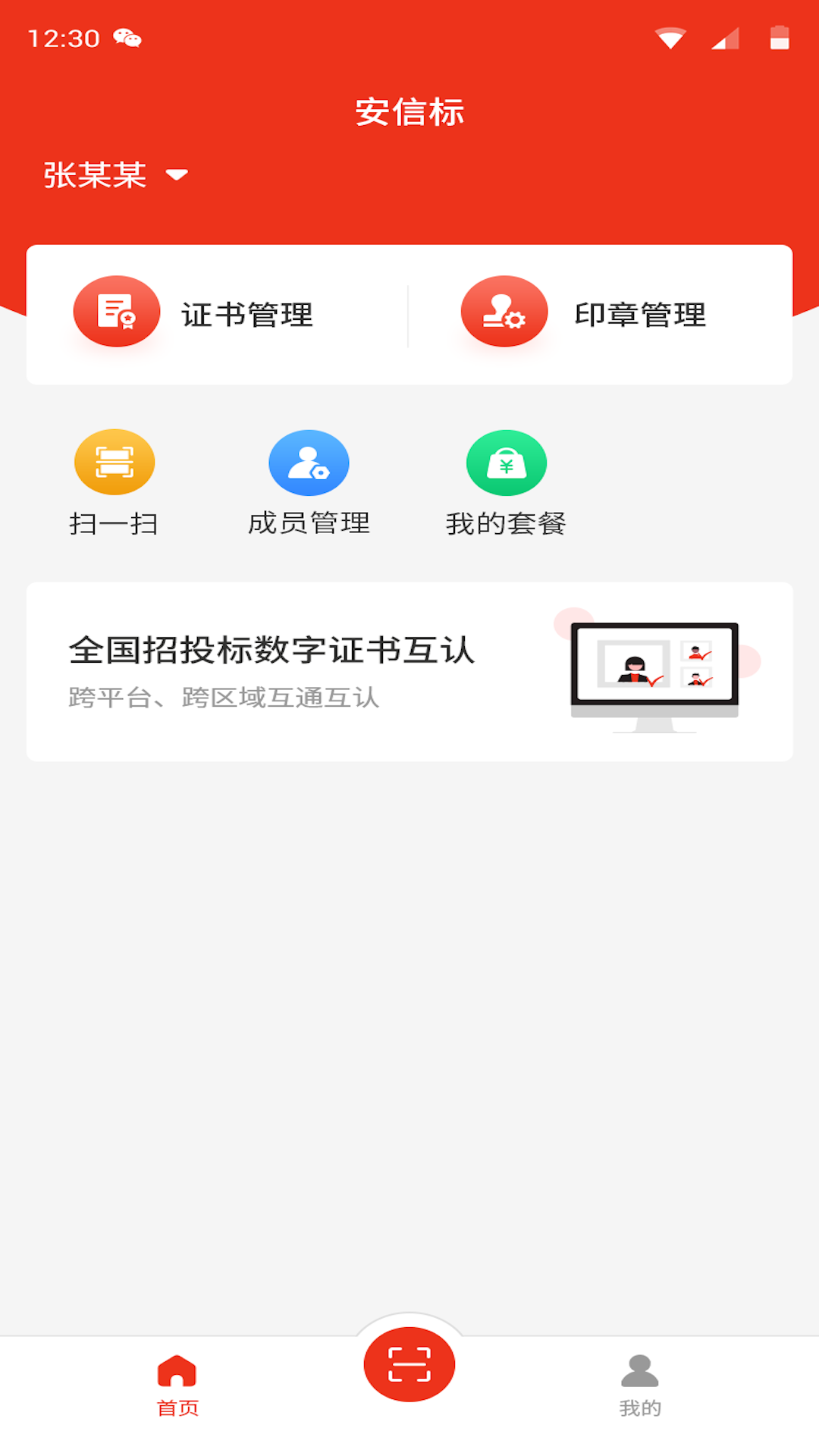Image resolution: width=819 pixels, height=1456 pixels.
Task: Switch to the 我的 tab
Action: [640, 1385]
